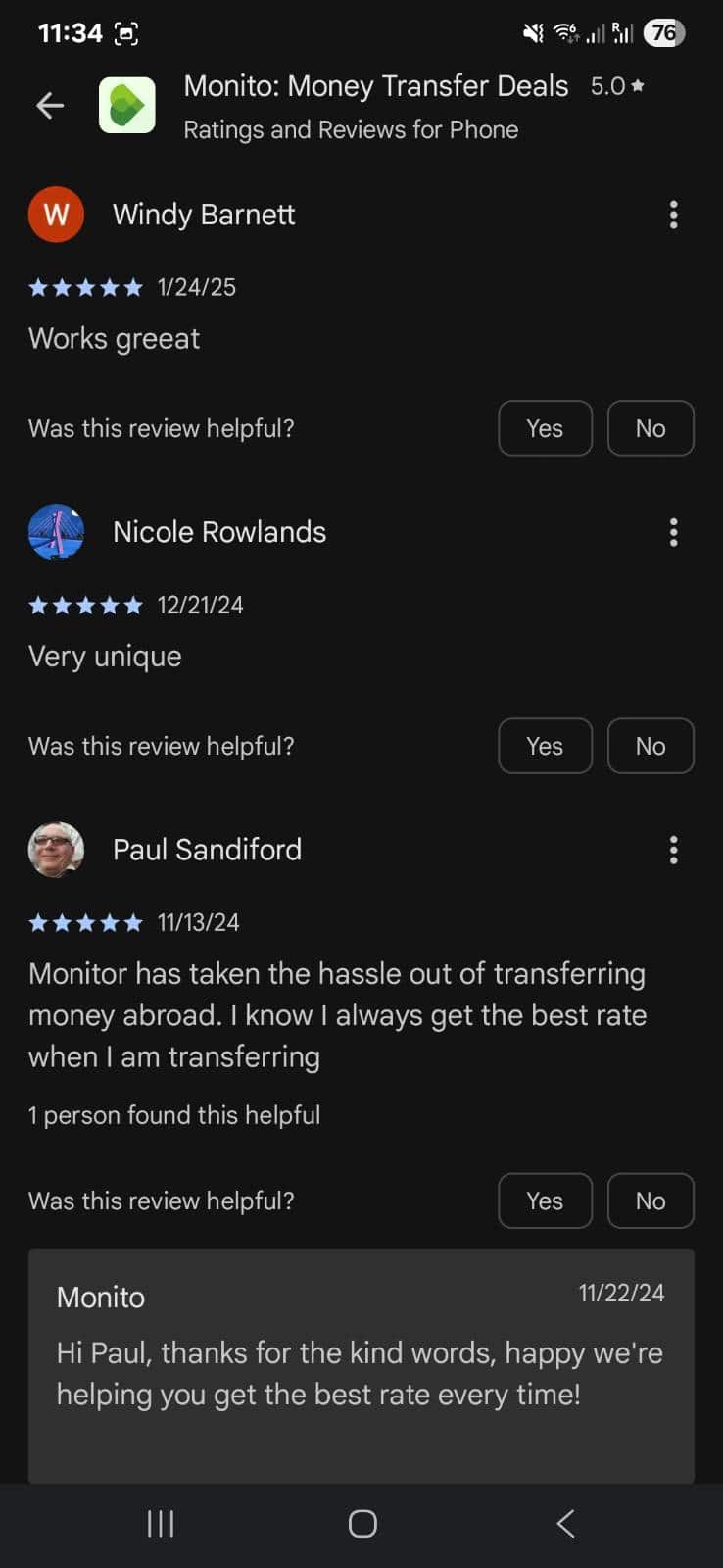Mark Paul Sandiford's review as helpful with Yes
Screen dimensions: 723x1568
[545, 1200]
